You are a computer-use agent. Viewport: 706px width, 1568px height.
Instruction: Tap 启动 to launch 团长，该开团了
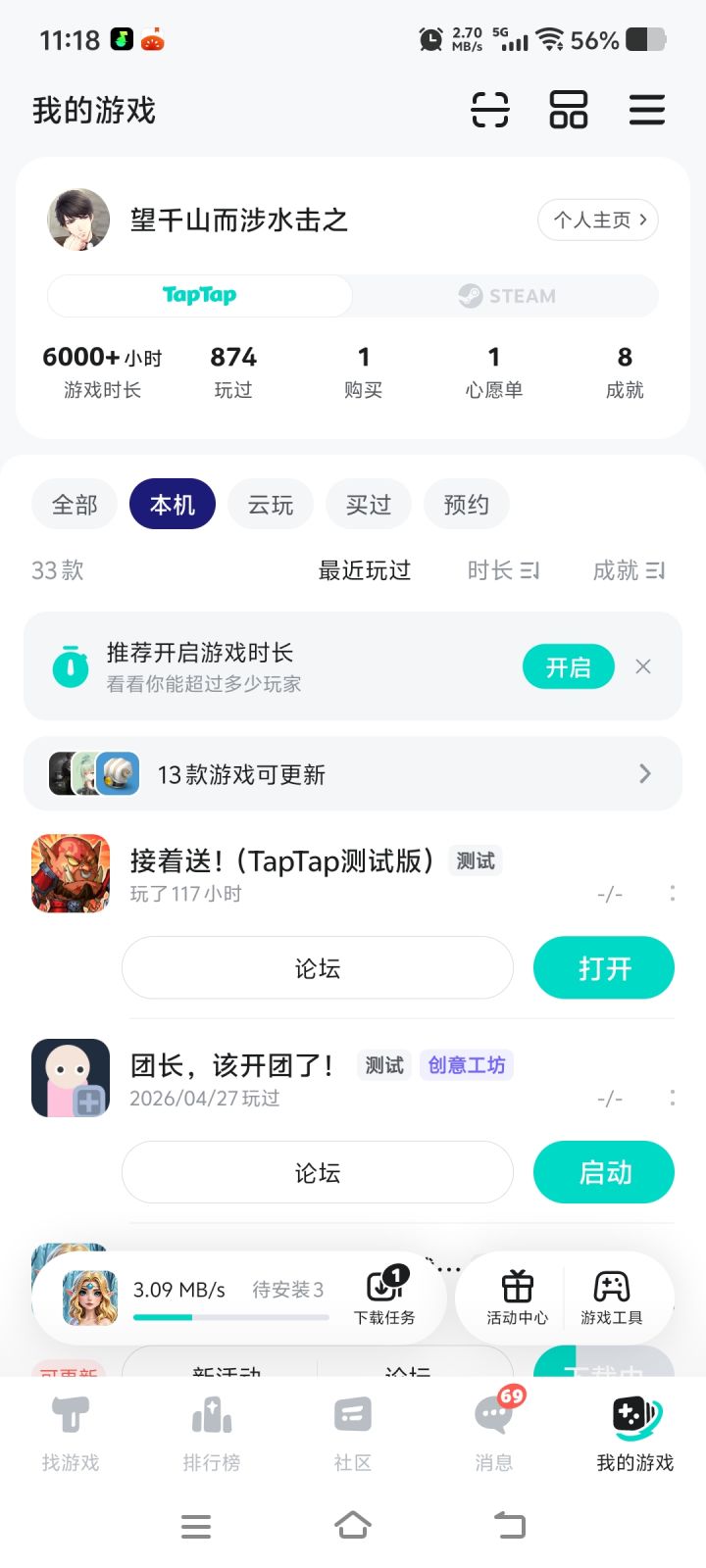pyautogui.click(x=603, y=1172)
